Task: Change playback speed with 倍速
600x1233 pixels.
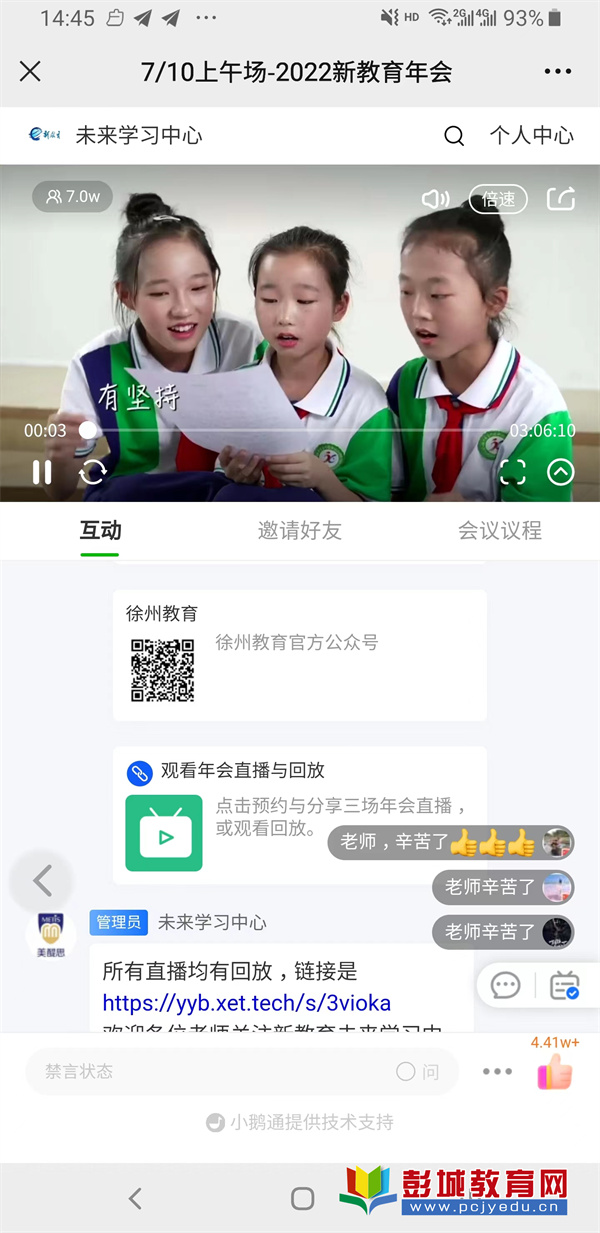Action: coord(498,198)
